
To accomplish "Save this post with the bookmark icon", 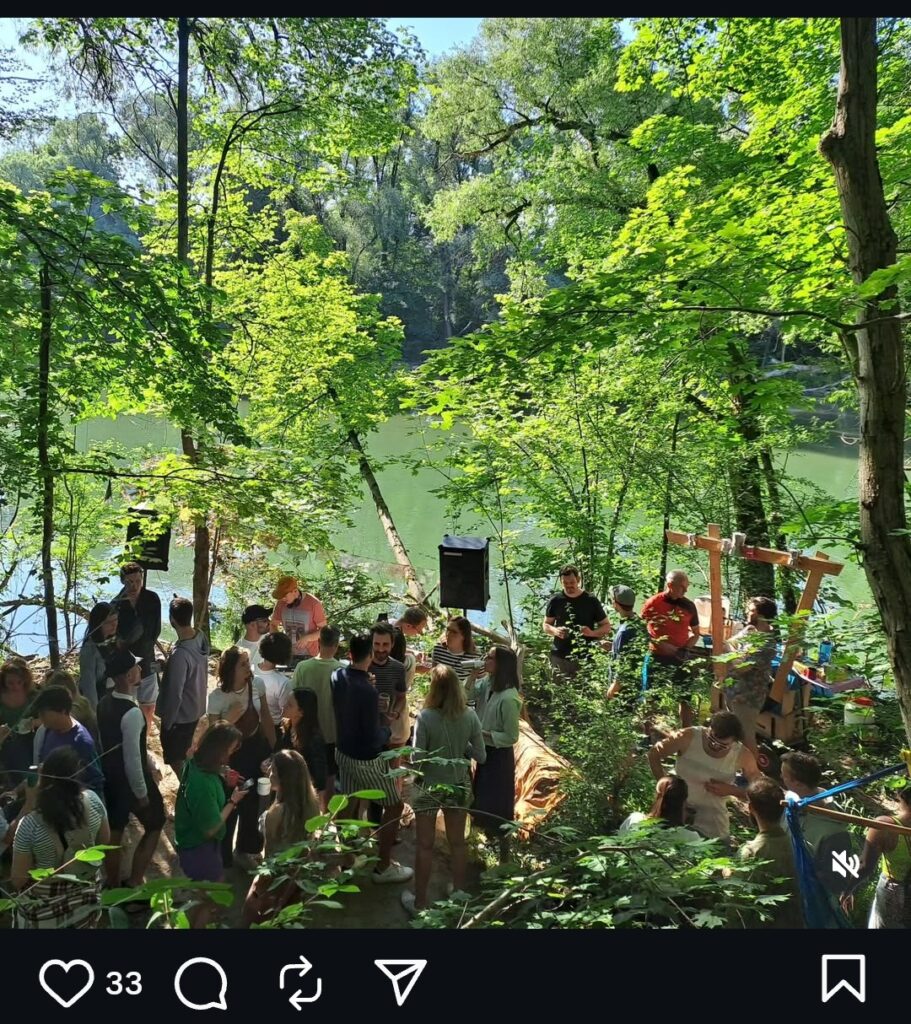I will (843, 978).
